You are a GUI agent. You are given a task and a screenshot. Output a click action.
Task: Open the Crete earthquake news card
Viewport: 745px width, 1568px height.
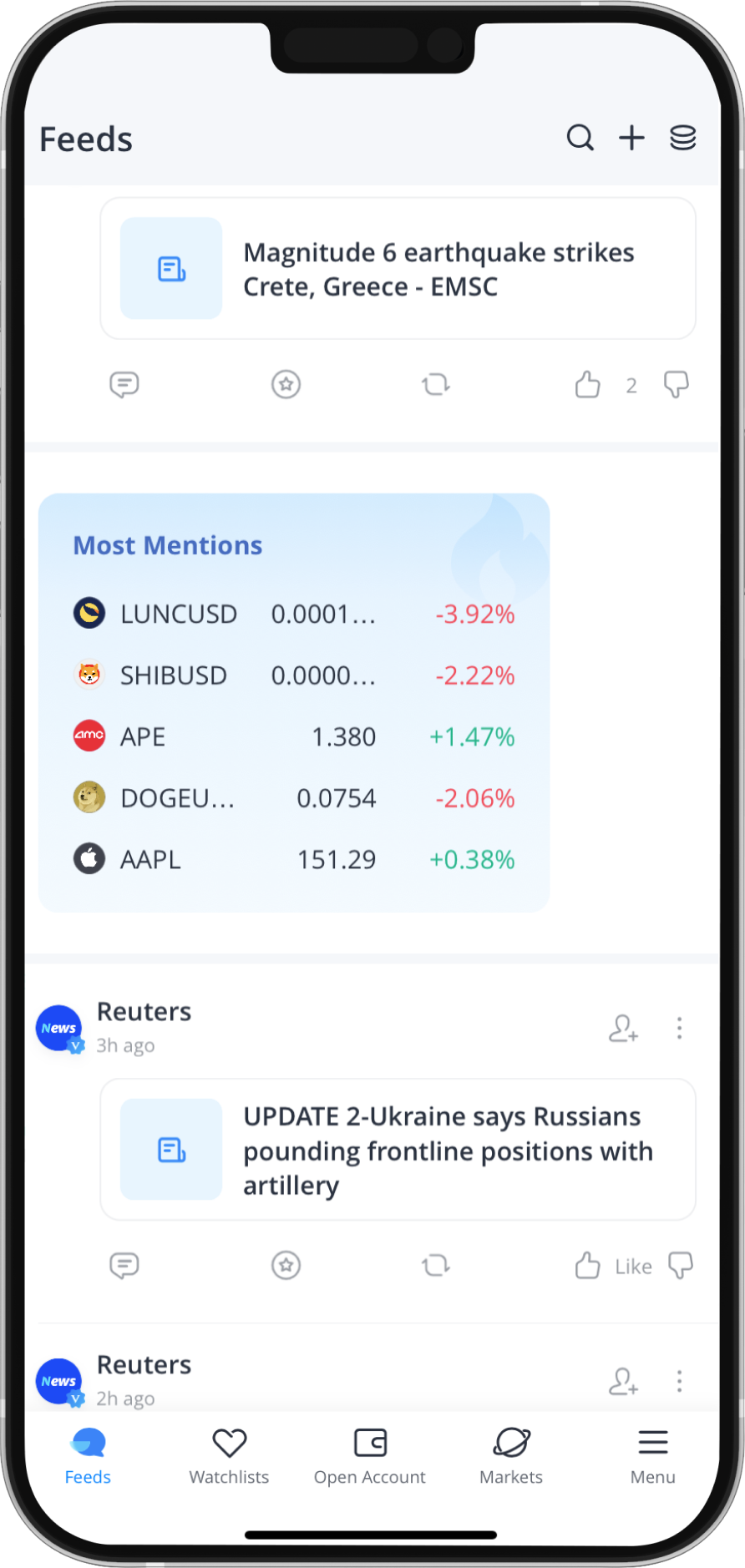point(398,269)
